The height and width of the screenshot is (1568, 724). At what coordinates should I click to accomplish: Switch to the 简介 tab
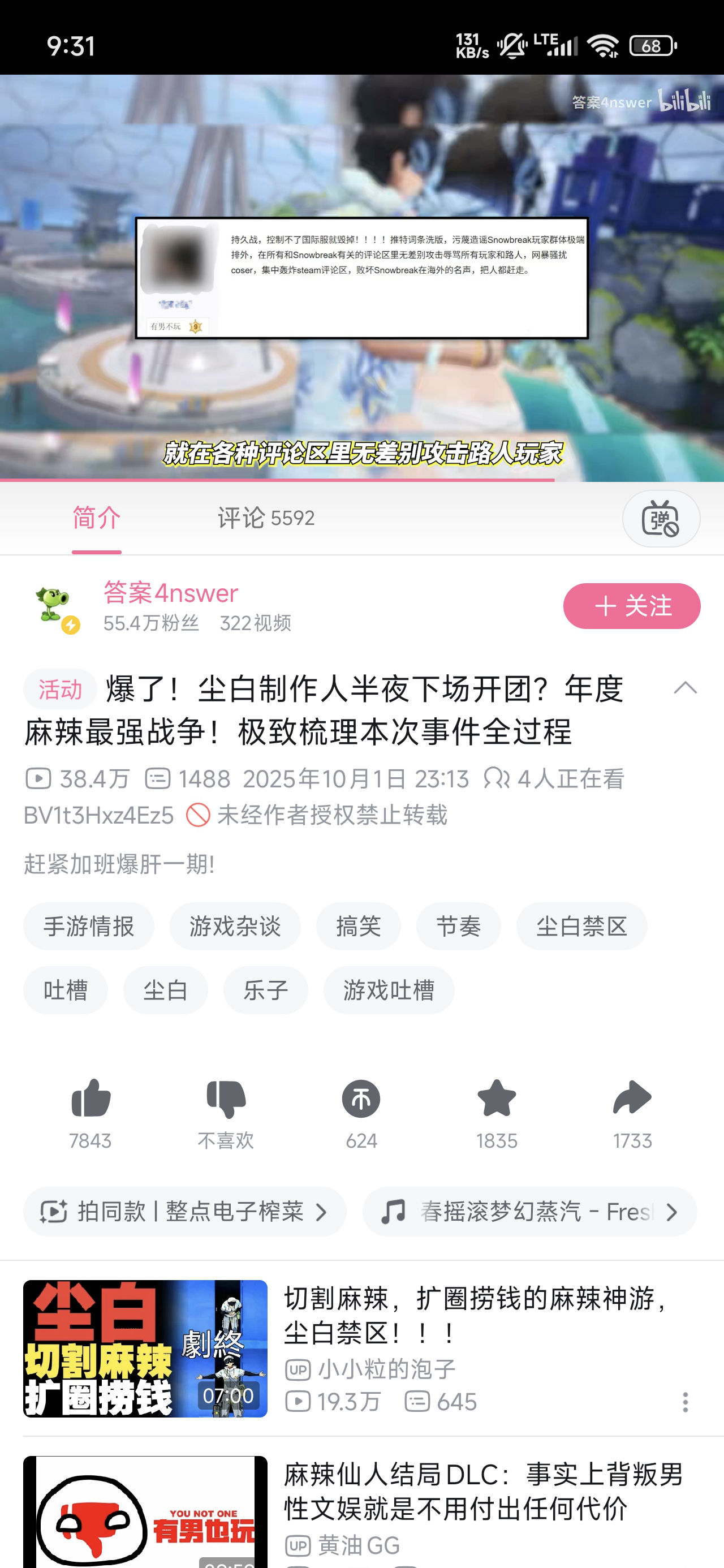[97, 518]
